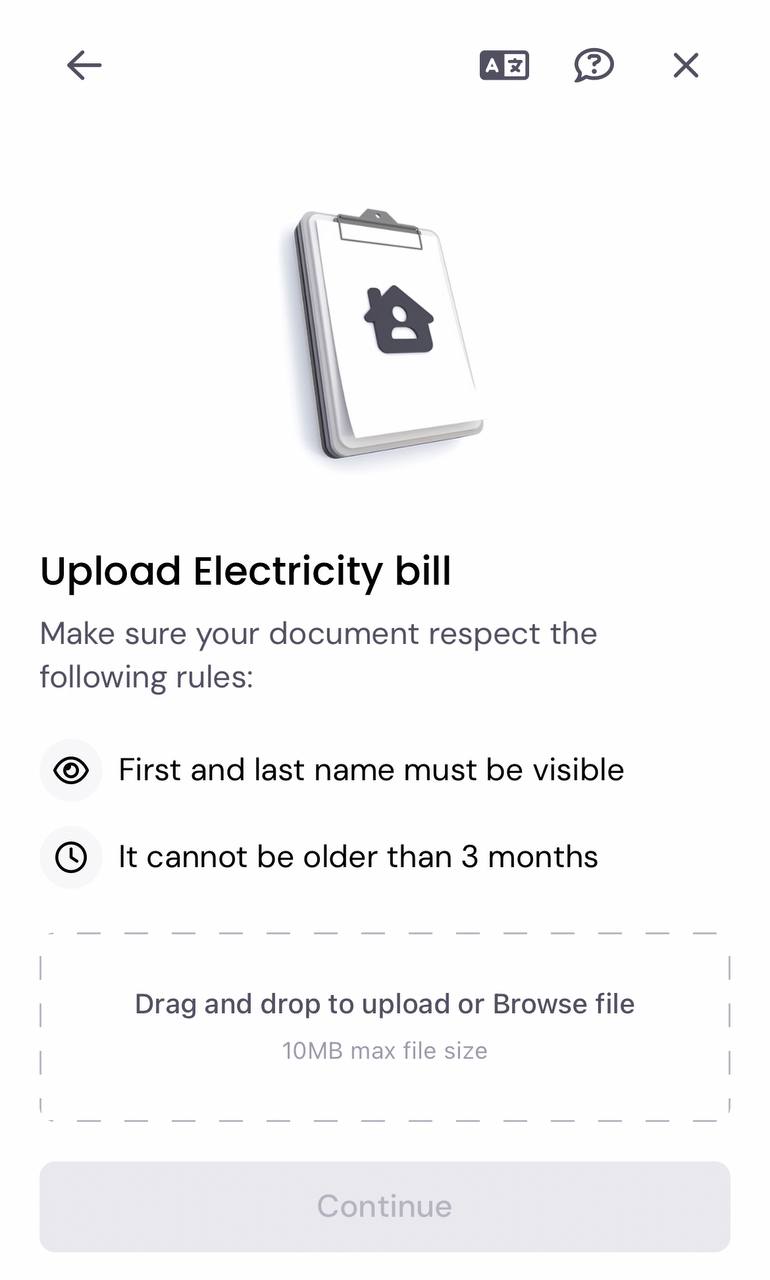
Task: Go back using the arrow icon
Action: coord(84,66)
